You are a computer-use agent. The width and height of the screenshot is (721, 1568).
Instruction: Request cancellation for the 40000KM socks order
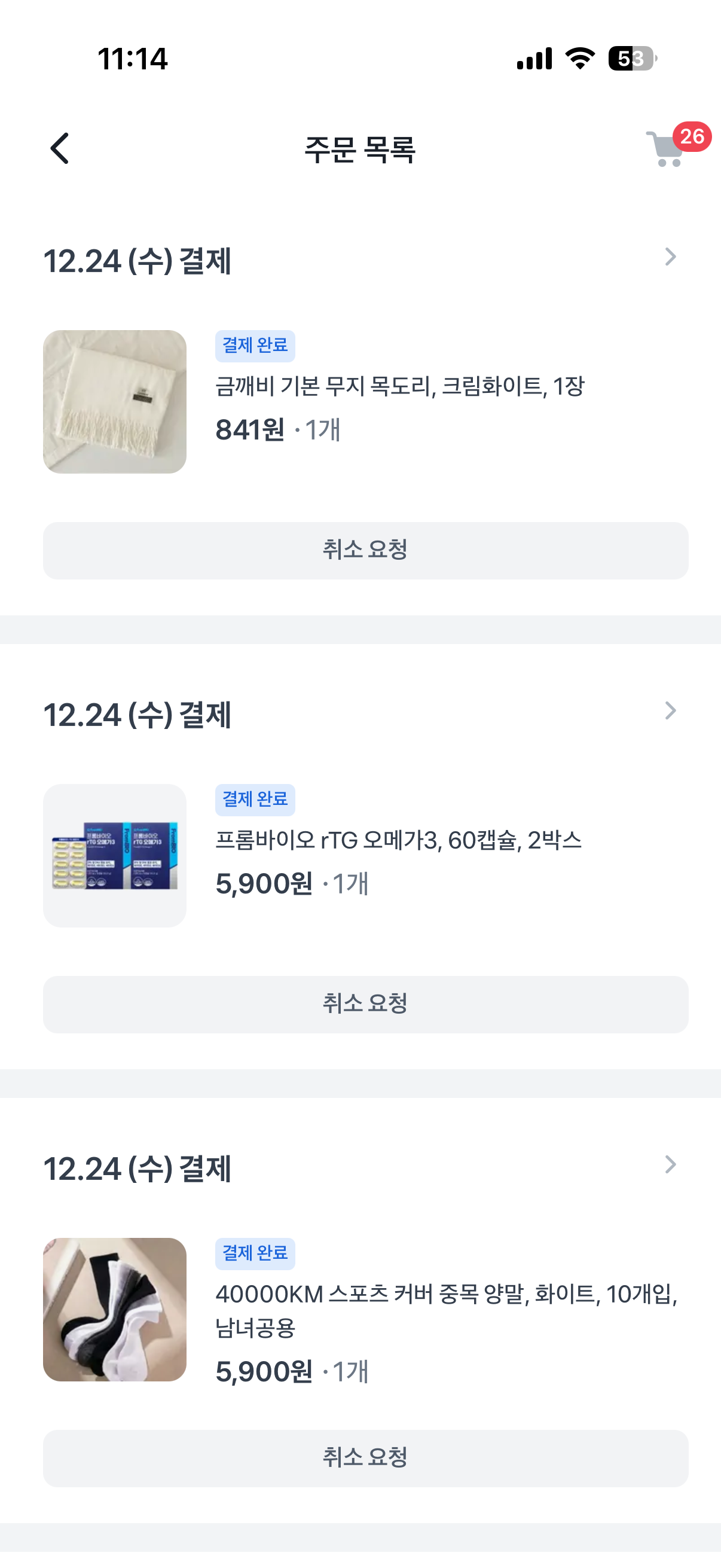pyautogui.click(x=365, y=1458)
